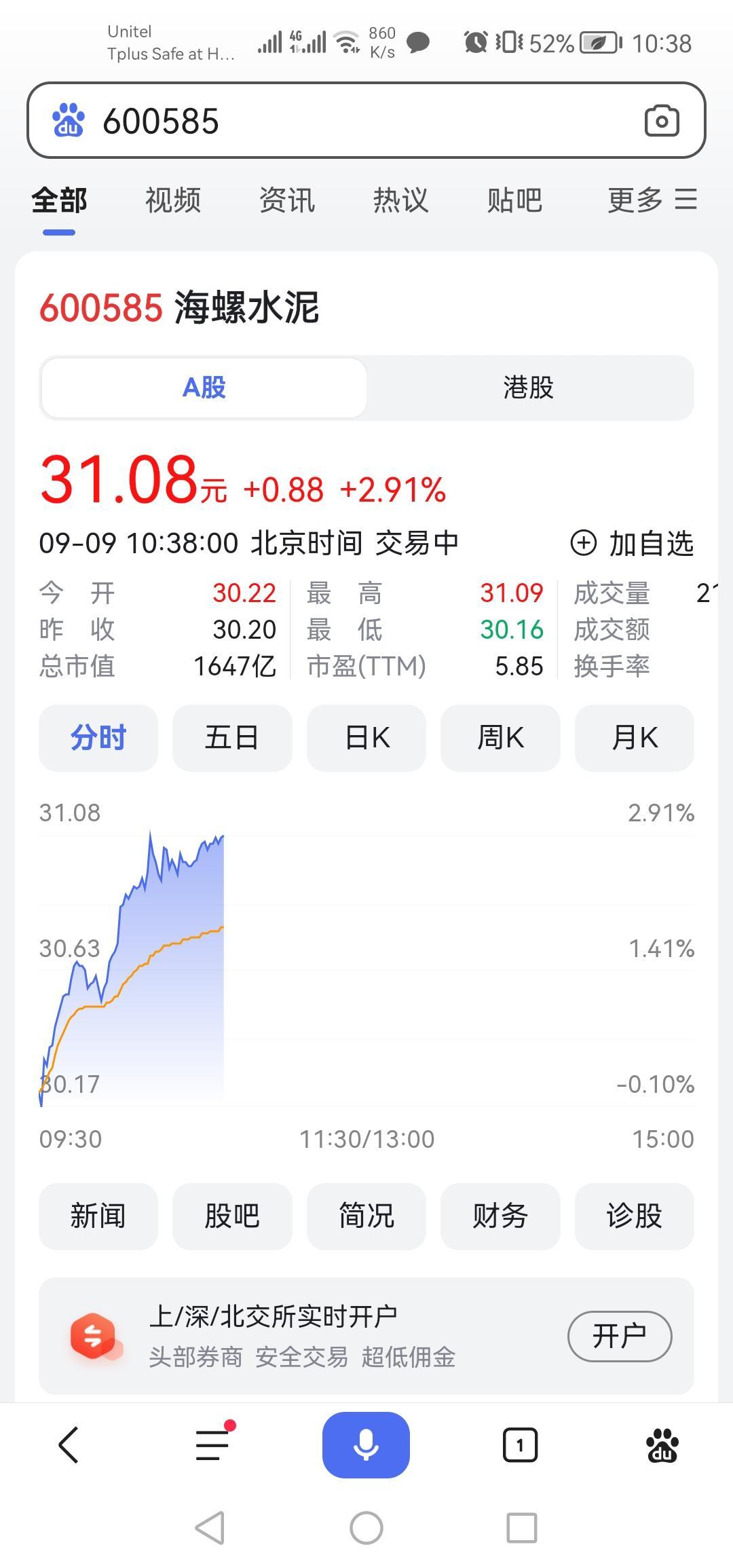Open the 贴吧 tab
The height and width of the screenshot is (1568, 733).
click(514, 200)
